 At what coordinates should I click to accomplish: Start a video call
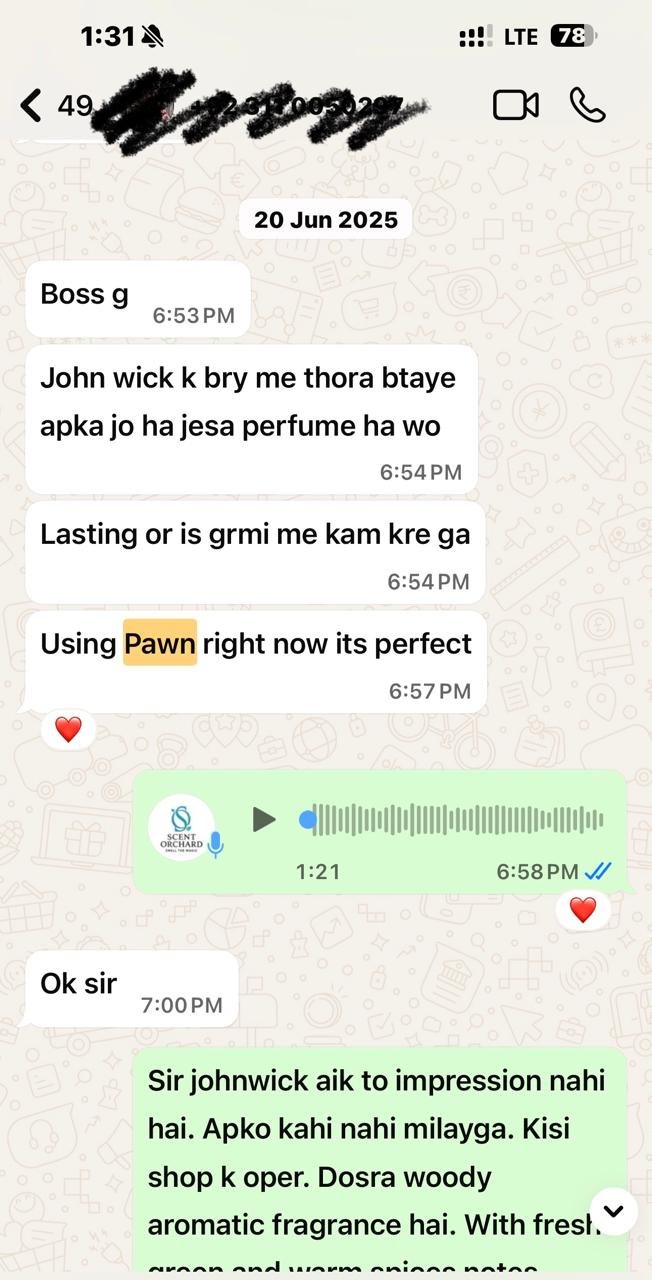516,105
